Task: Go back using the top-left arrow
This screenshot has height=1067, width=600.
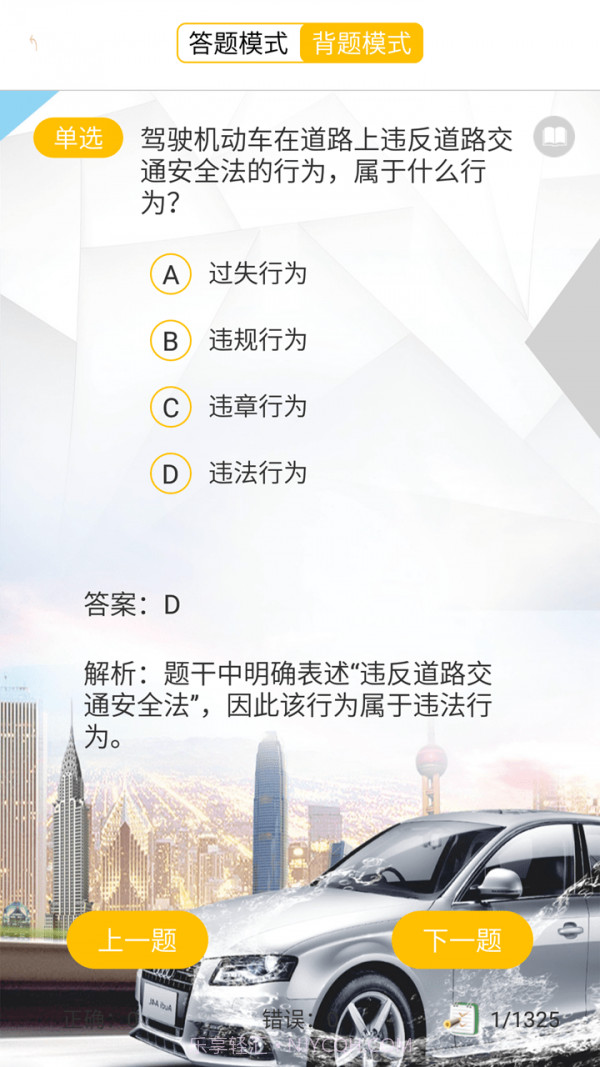Action: point(33,44)
